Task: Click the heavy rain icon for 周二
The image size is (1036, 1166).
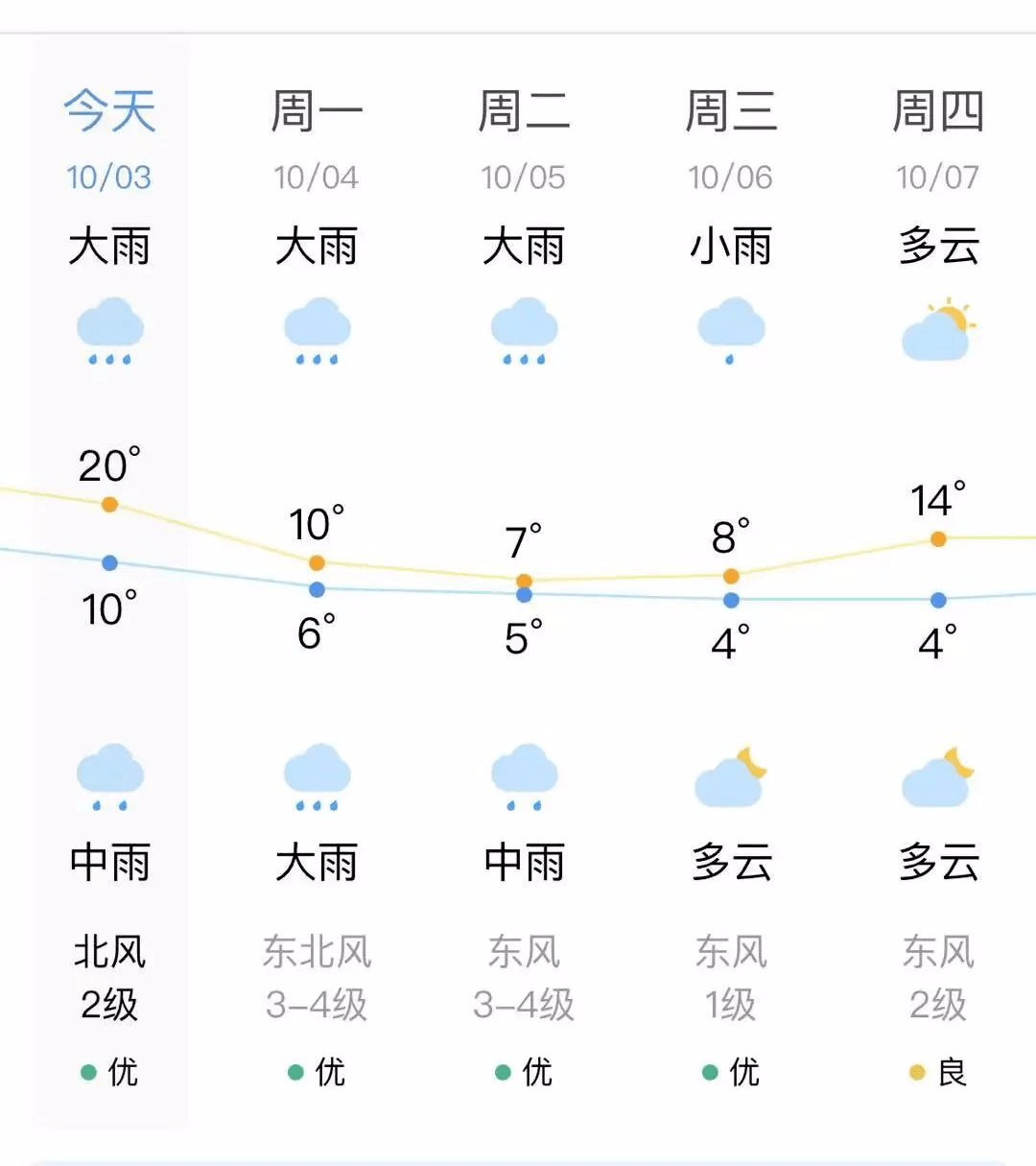Action: [524, 331]
